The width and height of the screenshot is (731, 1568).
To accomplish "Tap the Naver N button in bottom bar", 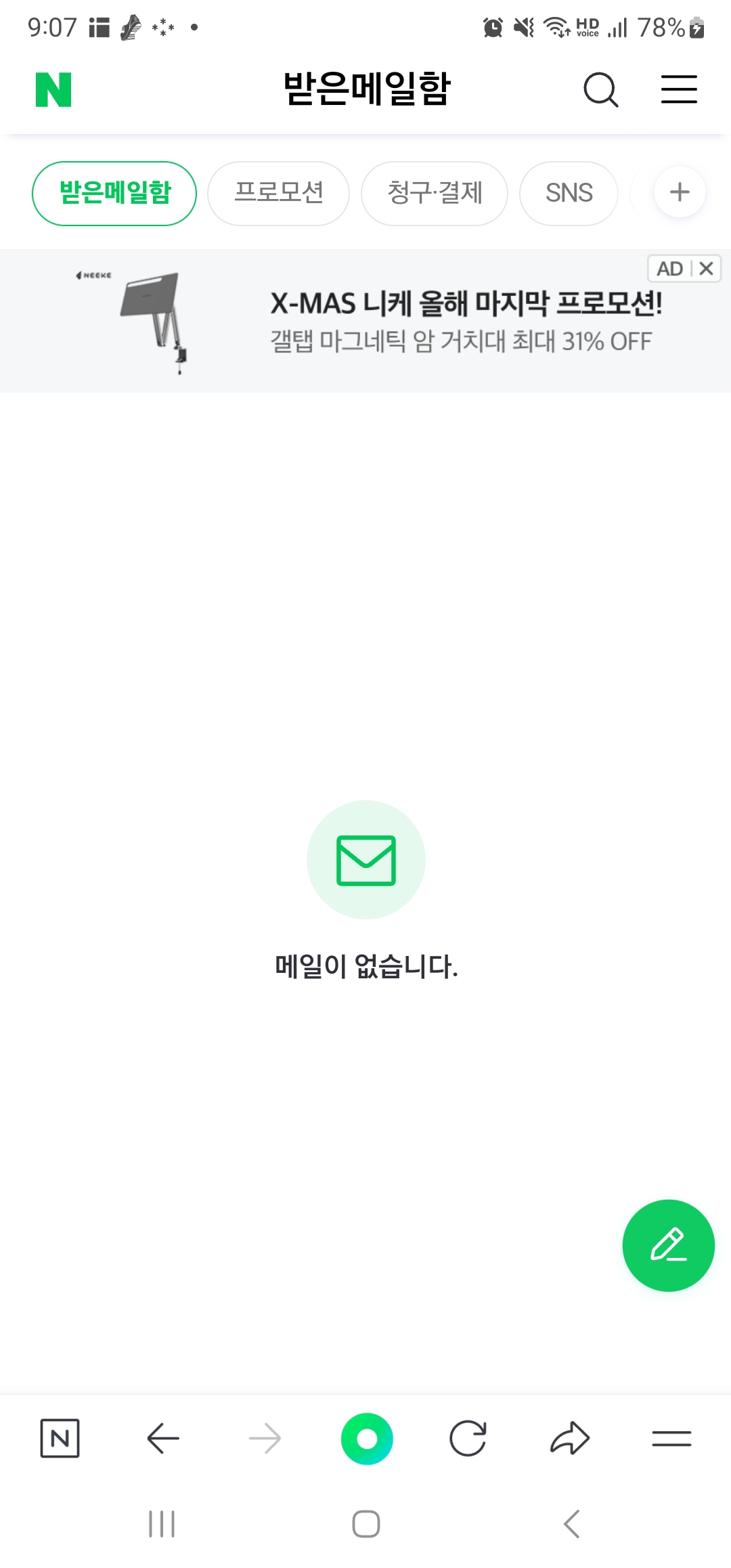I will point(60,1438).
